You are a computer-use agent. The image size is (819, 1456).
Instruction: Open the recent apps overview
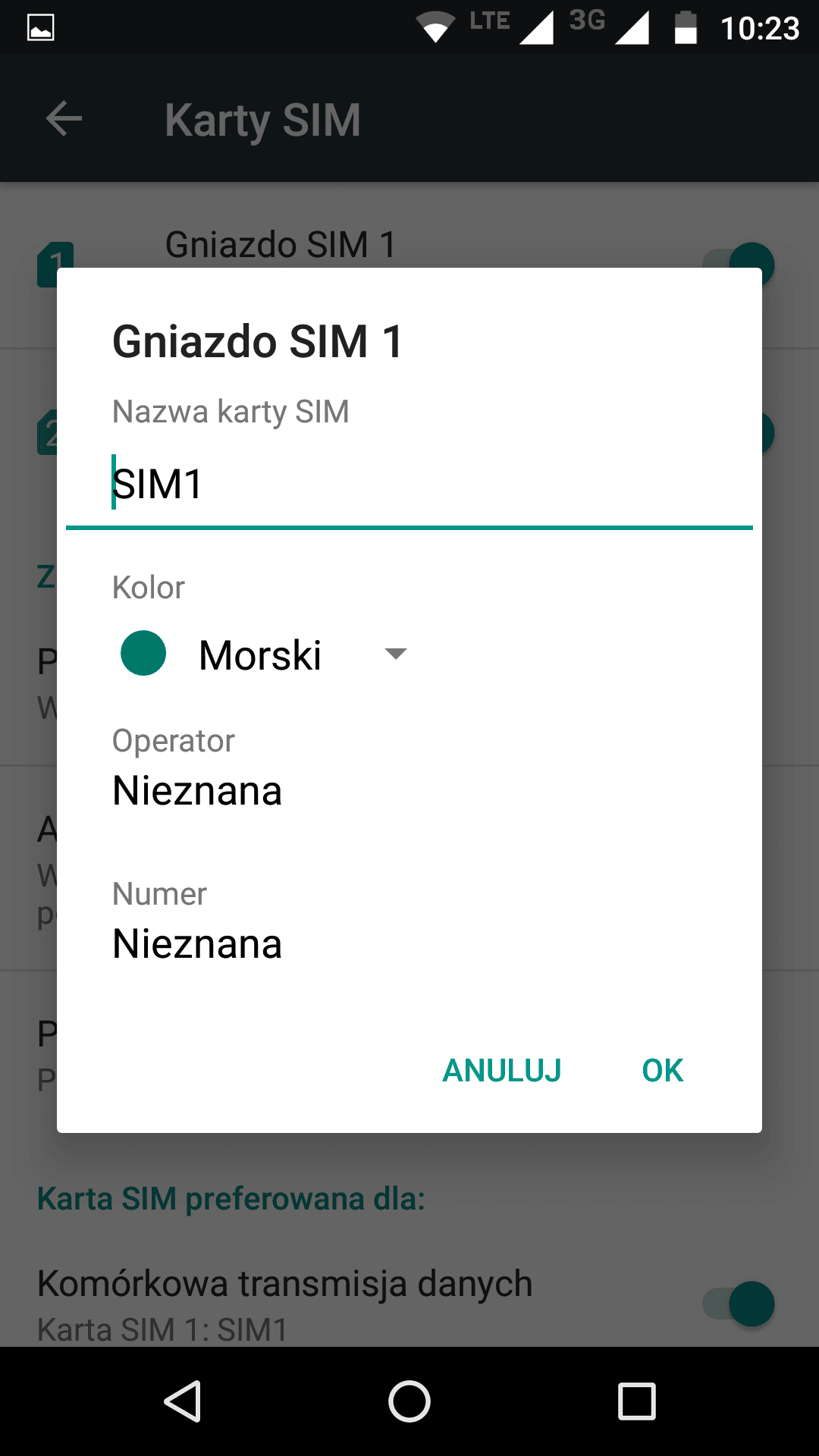637,1401
